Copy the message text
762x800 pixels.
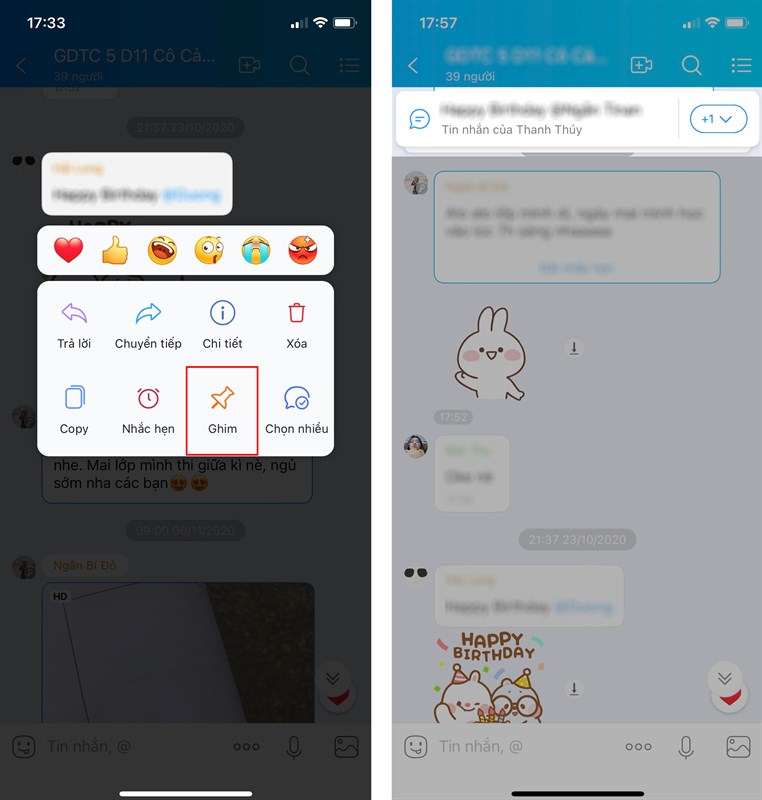(74, 410)
